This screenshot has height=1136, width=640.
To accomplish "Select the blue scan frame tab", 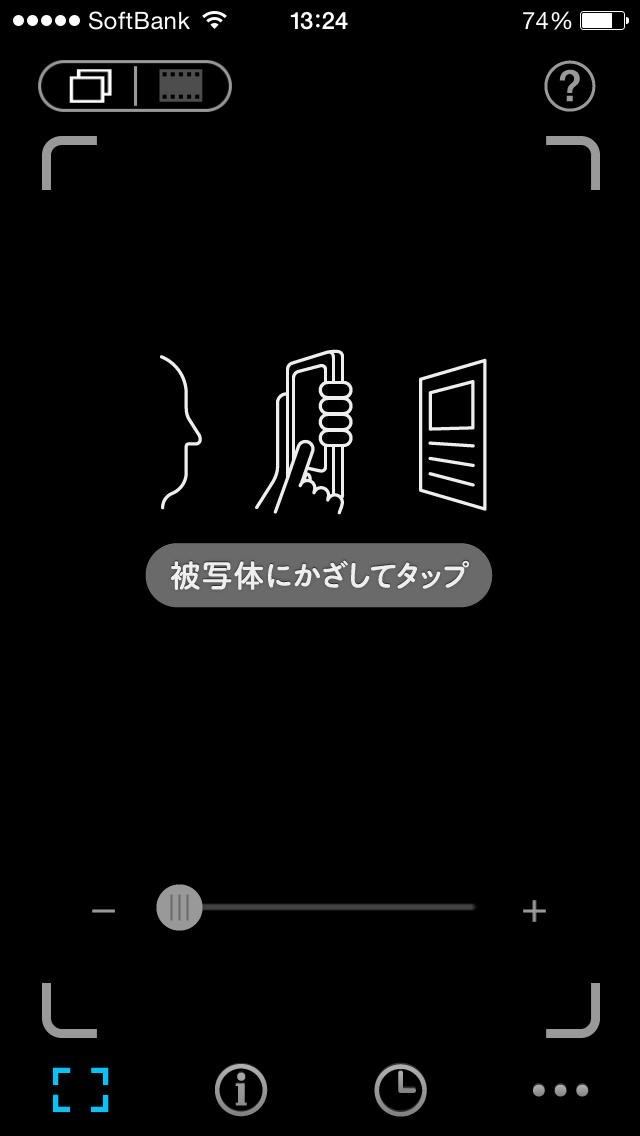I will (x=80, y=1089).
